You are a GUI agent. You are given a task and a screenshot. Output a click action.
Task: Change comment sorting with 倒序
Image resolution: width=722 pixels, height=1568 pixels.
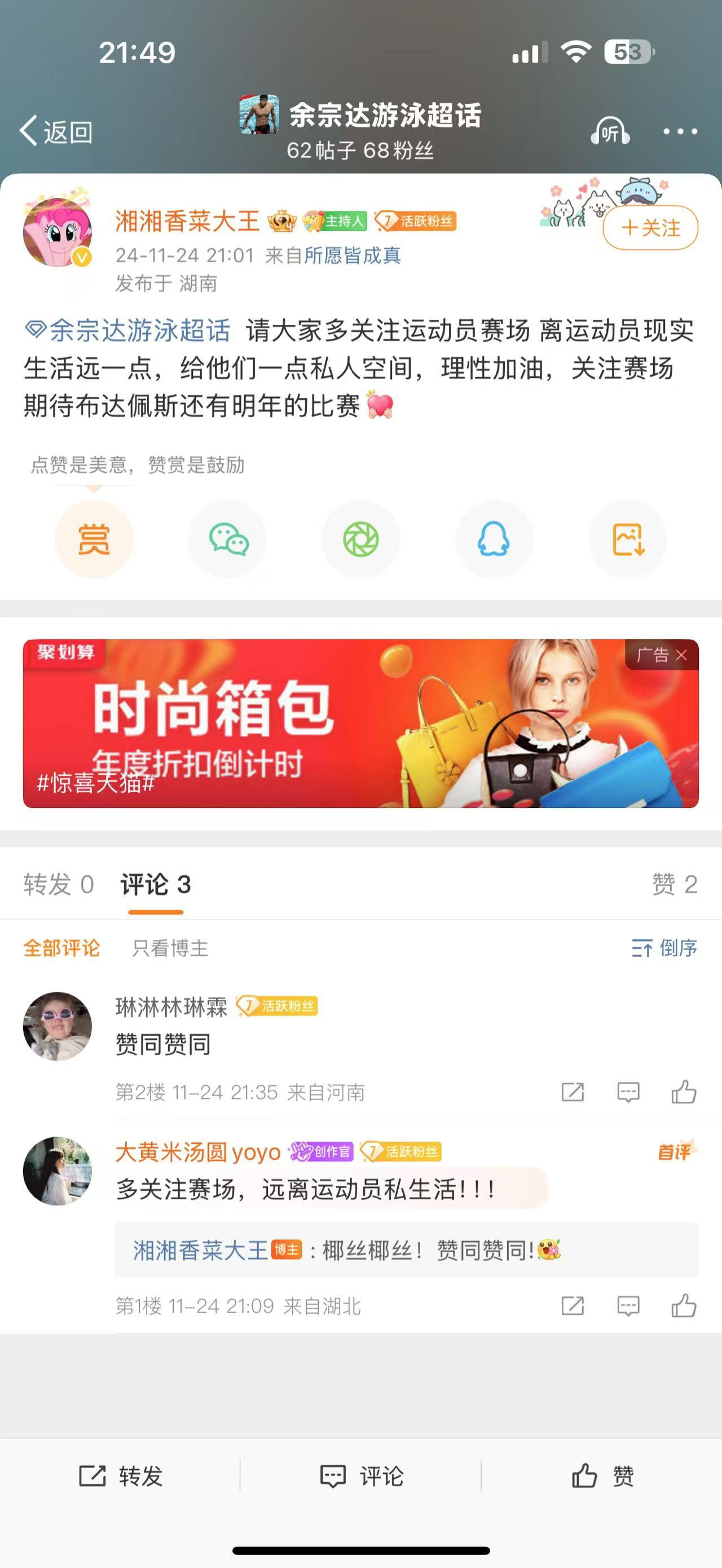664,948
